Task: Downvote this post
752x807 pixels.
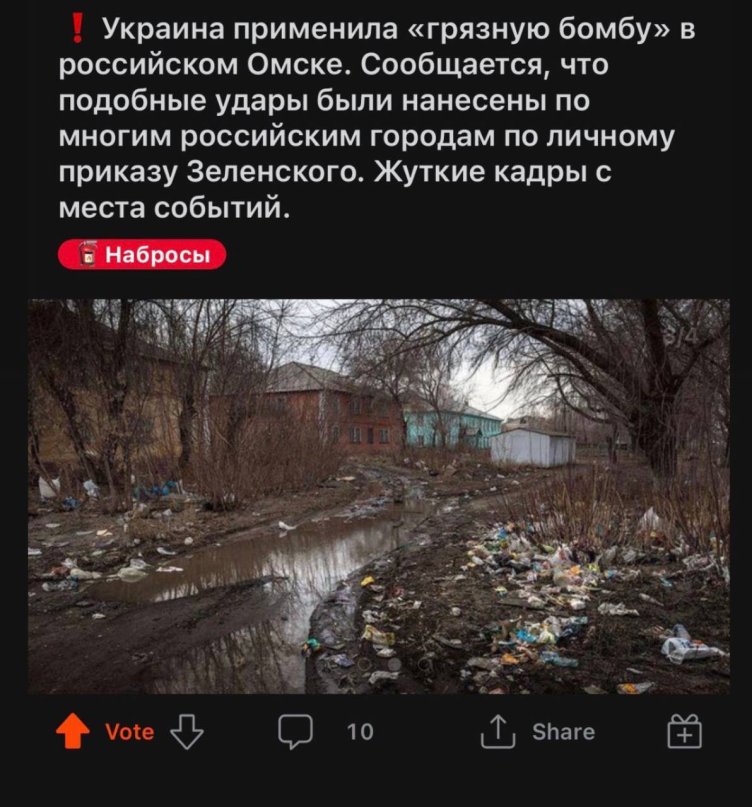Action: tap(187, 732)
